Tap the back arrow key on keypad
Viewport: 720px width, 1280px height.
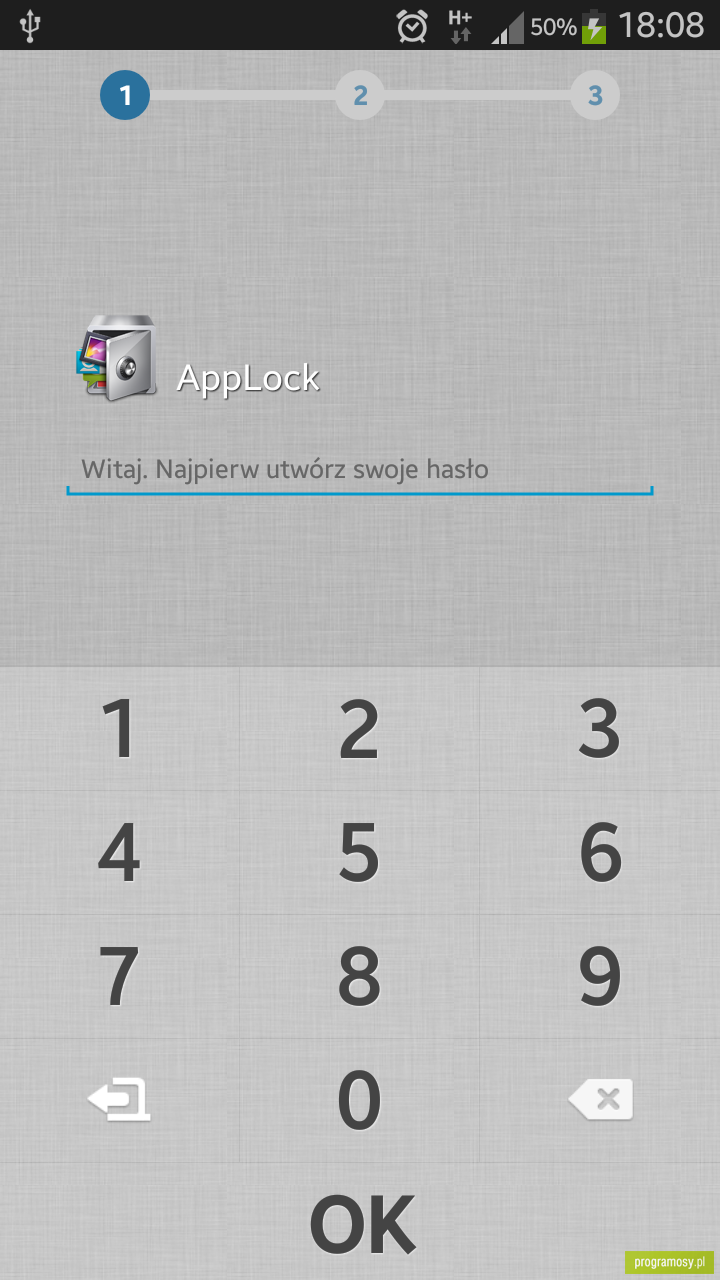pyautogui.click(x=120, y=1101)
